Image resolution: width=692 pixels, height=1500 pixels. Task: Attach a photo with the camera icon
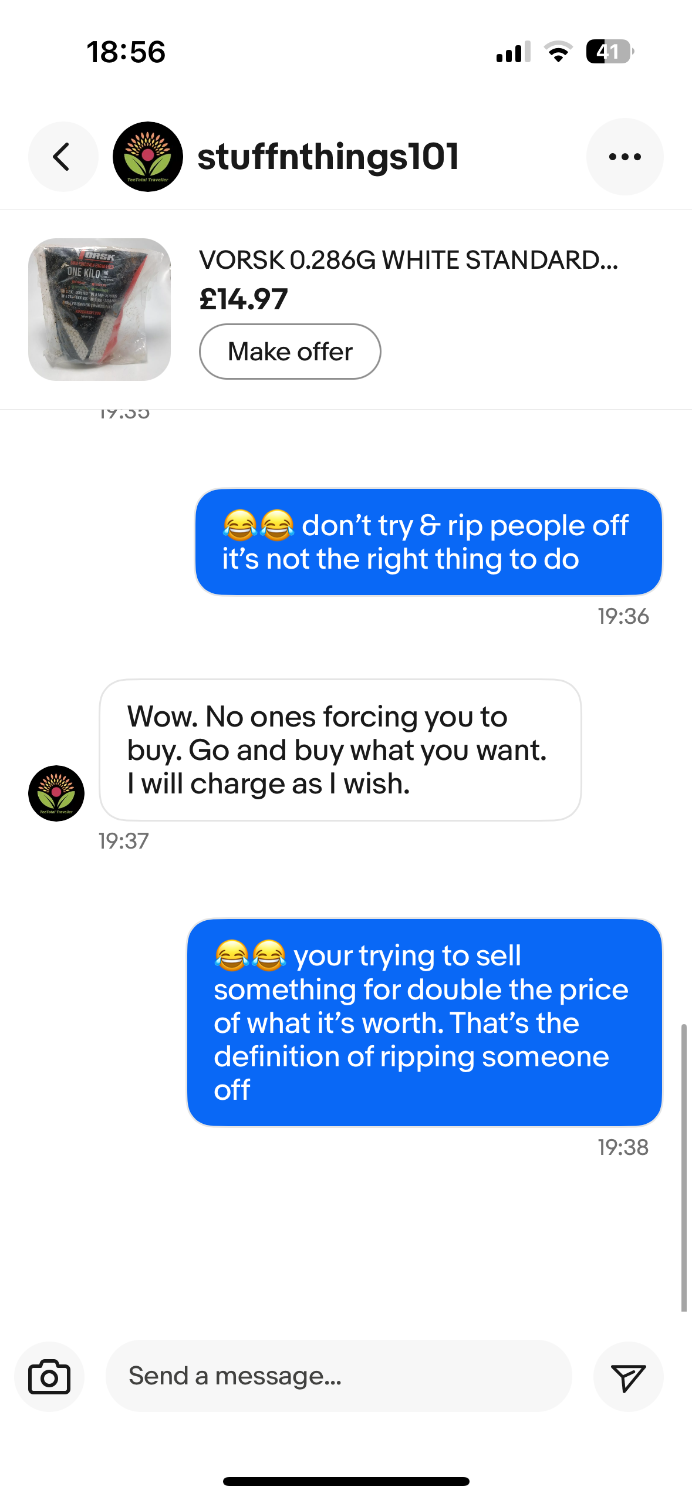[49, 1377]
